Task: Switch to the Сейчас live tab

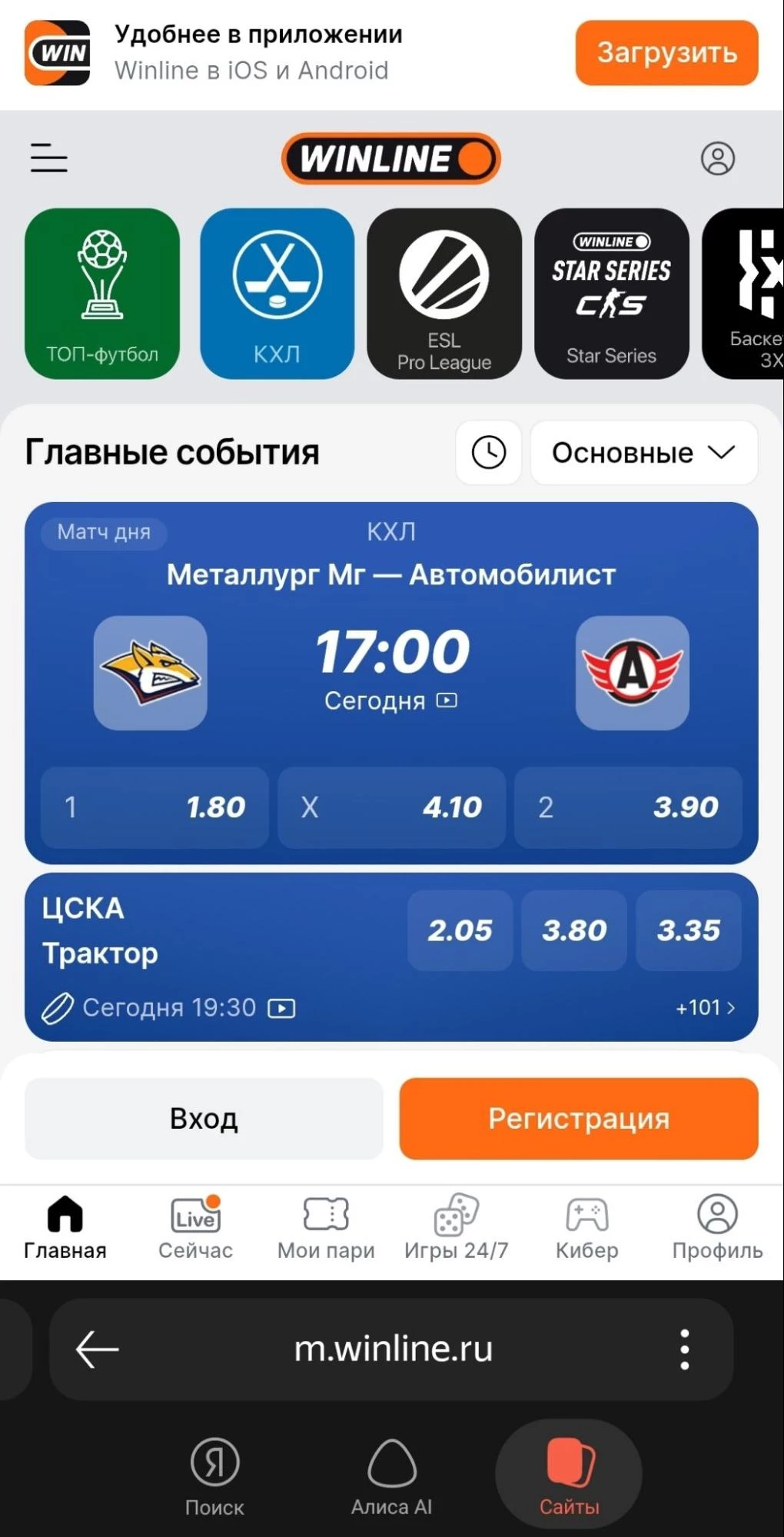Action: tap(195, 1227)
